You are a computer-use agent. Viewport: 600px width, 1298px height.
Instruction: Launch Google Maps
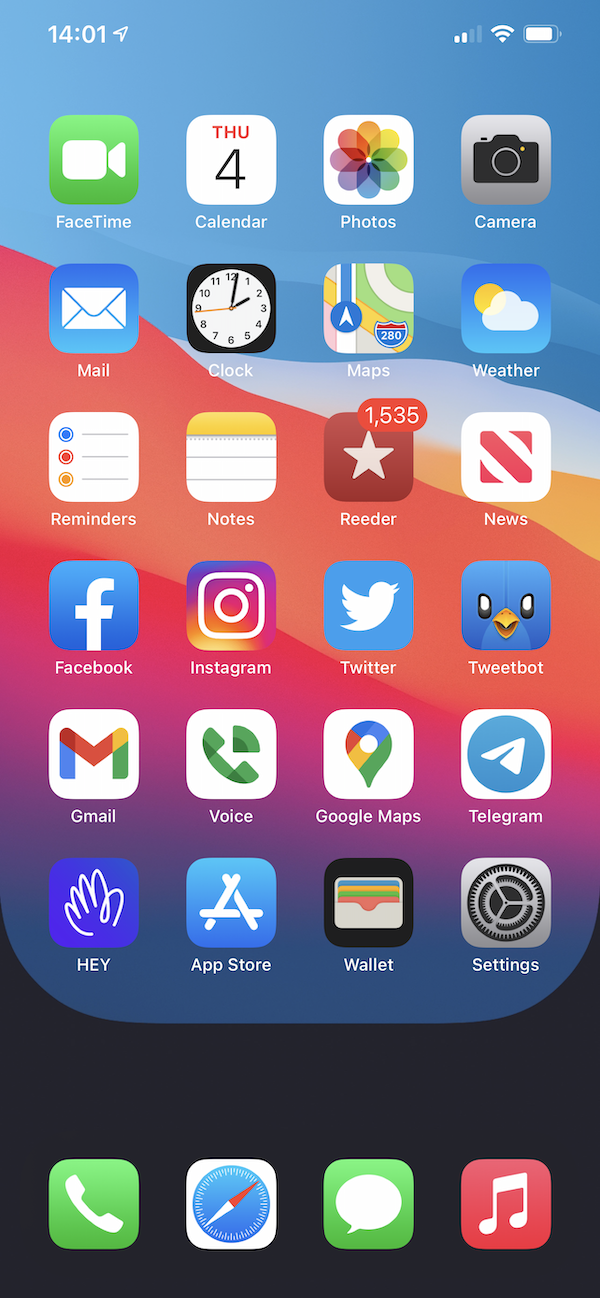[x=368, y=754]
